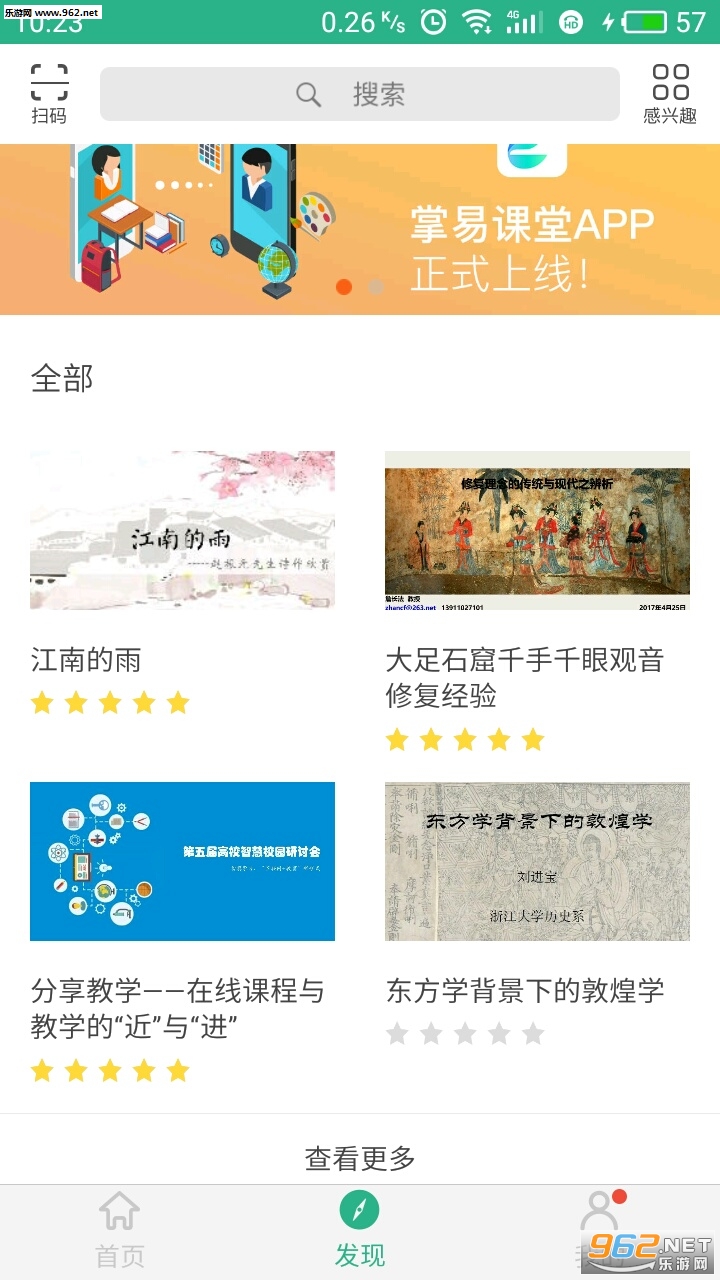The image size is (720, 1280).
Task: Open the 感兴趣 interests grid
Action: click(x=670, y=94)
